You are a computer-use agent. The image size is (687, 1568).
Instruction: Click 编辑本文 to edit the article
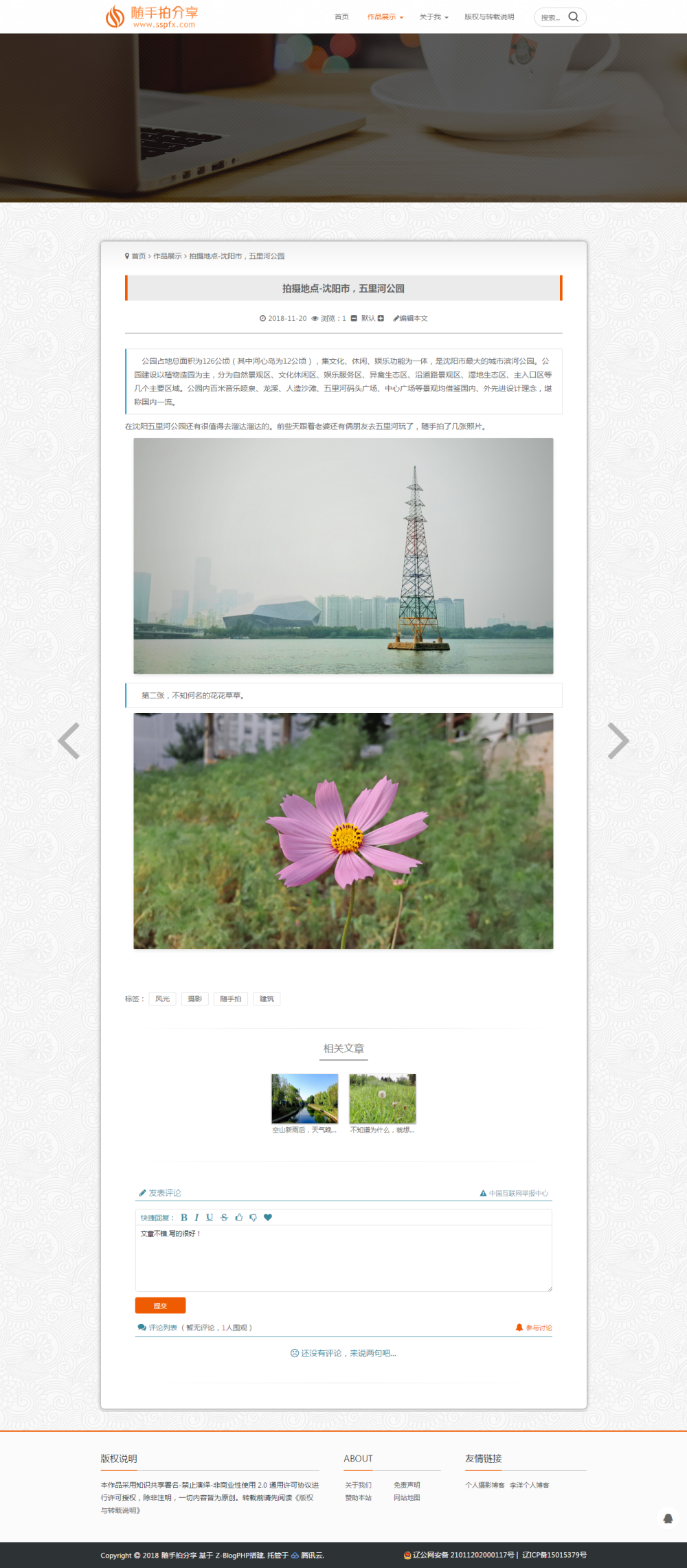click(411, 319)
